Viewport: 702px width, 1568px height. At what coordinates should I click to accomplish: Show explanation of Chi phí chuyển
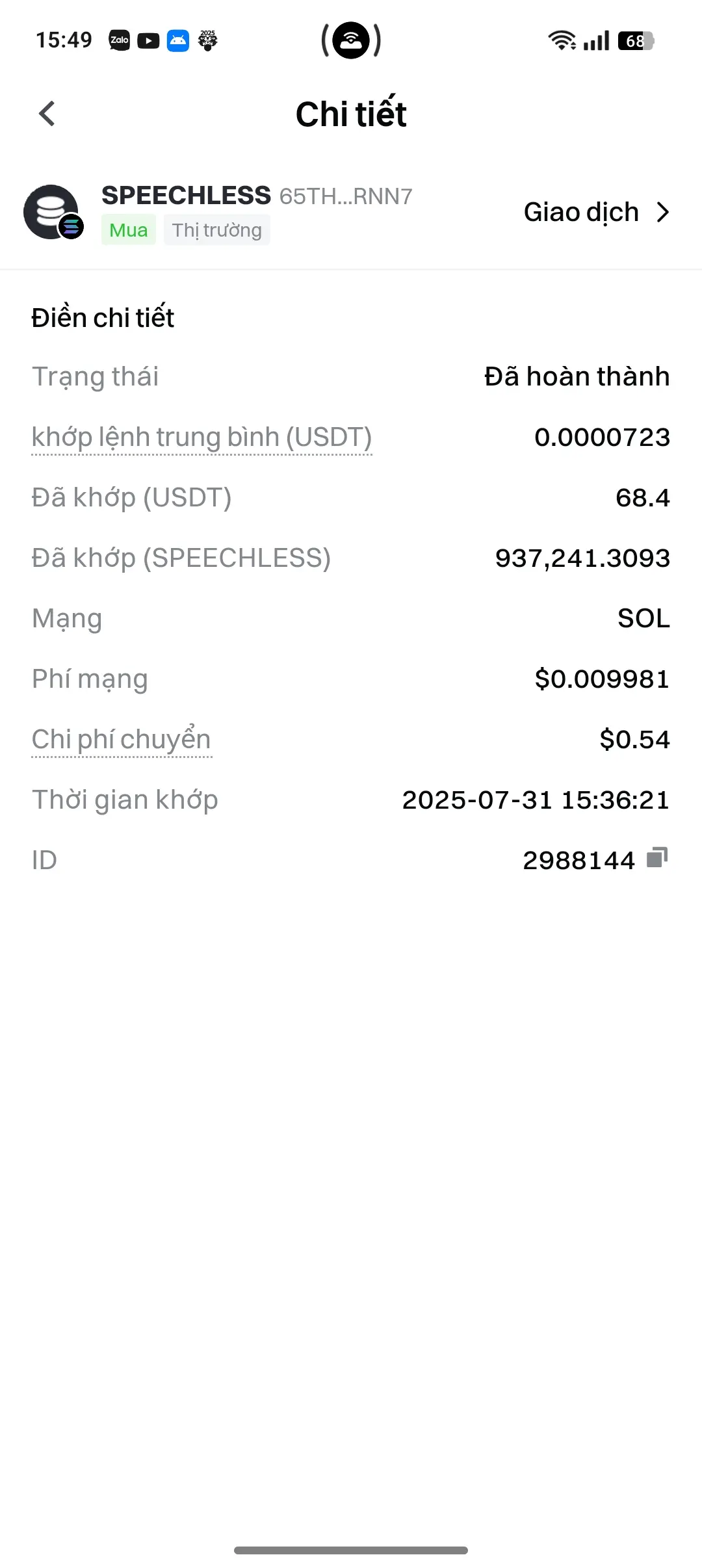point(122,740)
